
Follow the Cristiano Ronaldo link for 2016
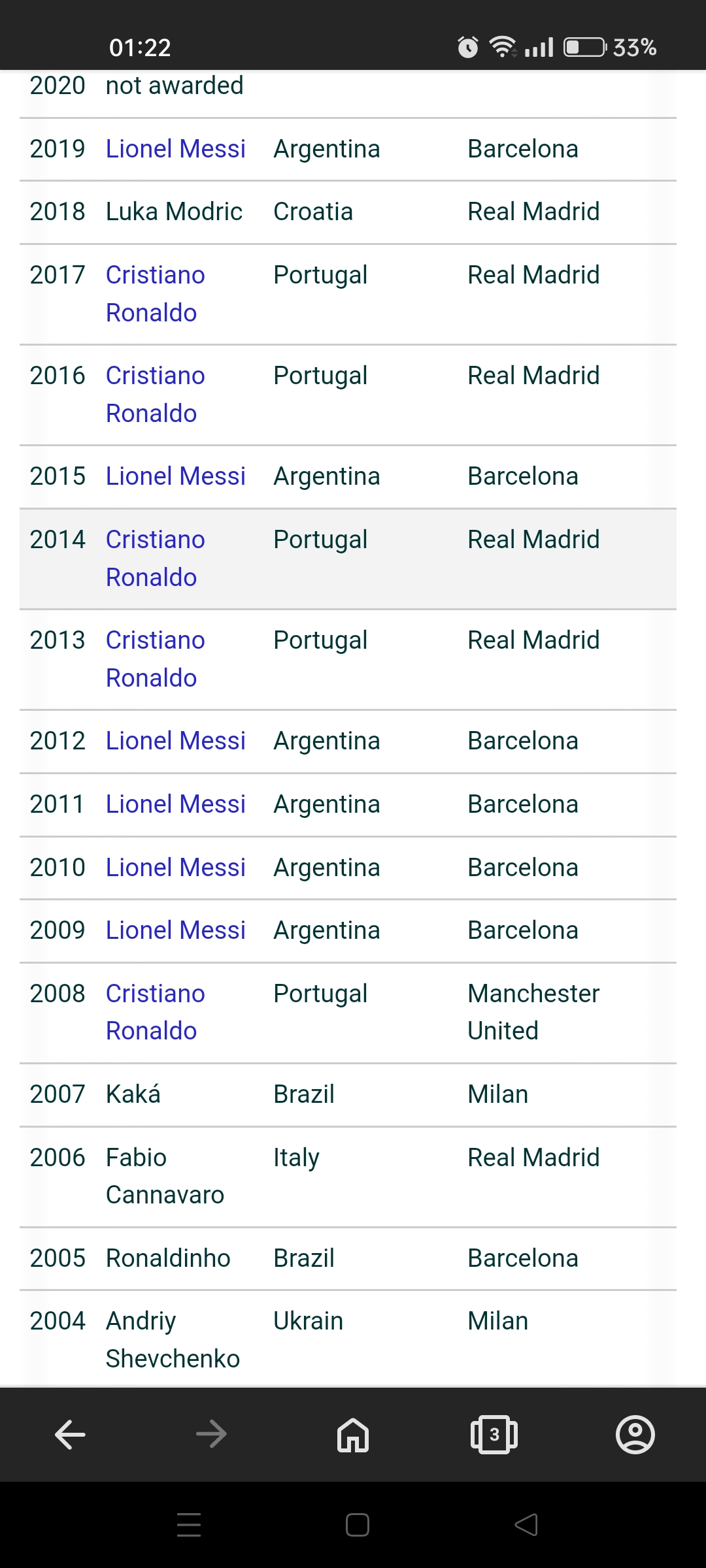[x=156, y=395]
